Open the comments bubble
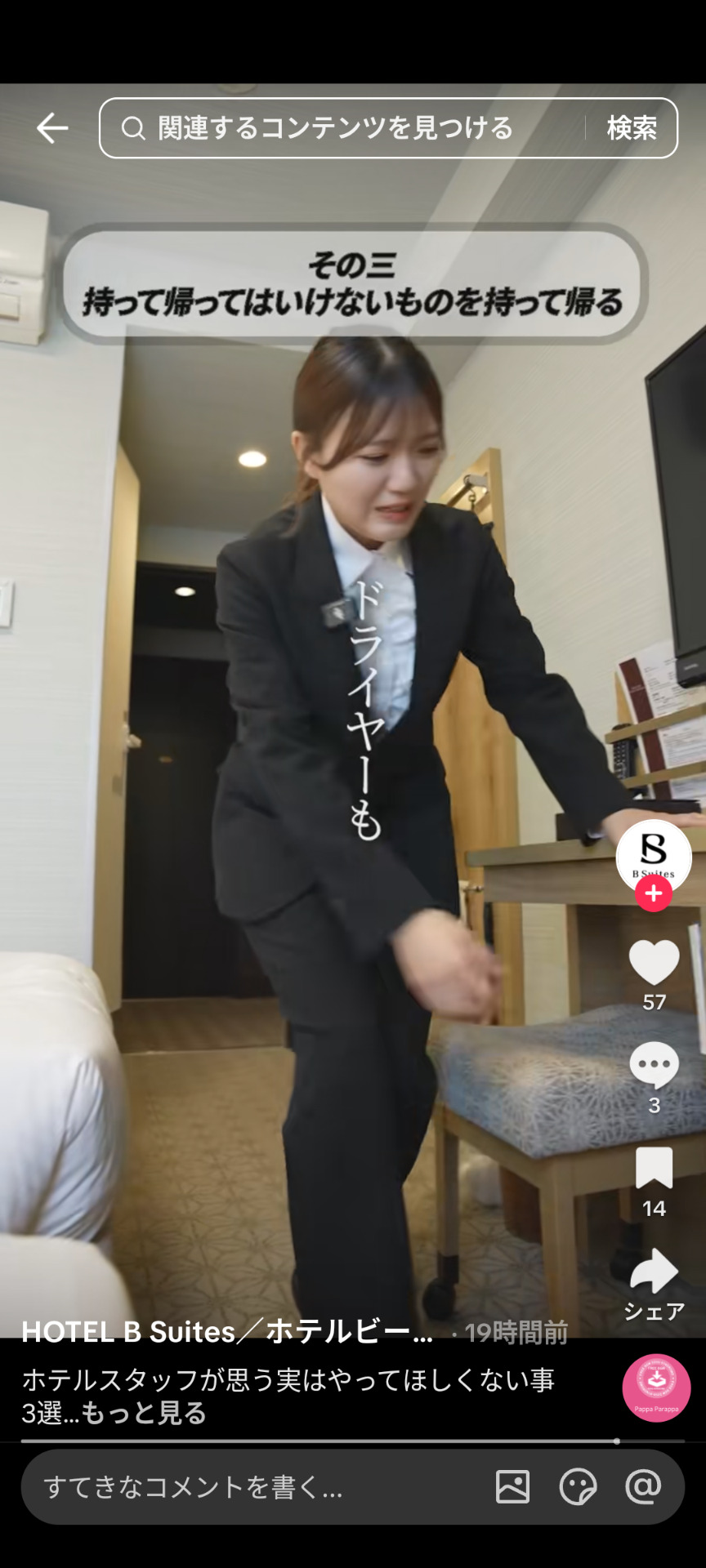The height and width of the screenshot is (1568, 706). [654, 1065]
